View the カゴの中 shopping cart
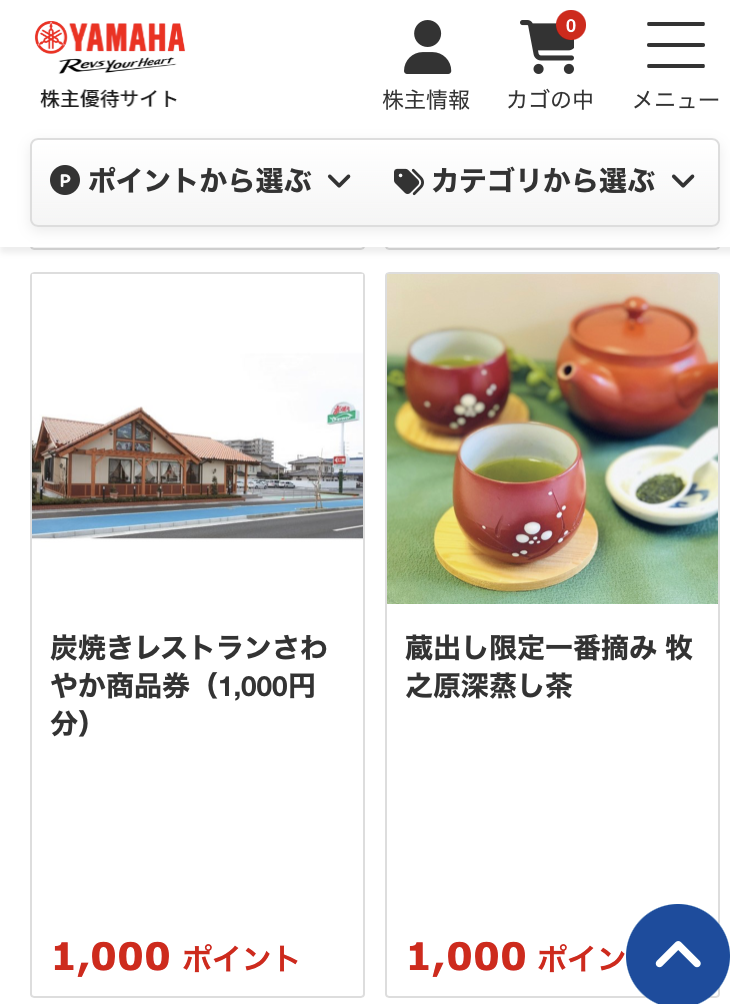The width and height of the screenshot is (730, 1004). [x=550, y=65]
